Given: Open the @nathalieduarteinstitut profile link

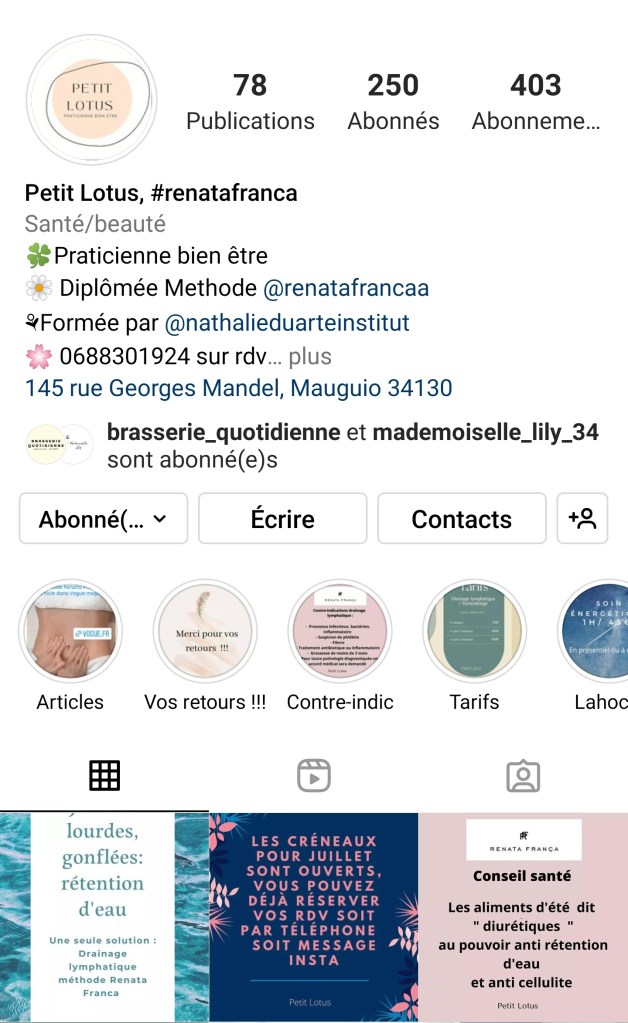Looking at the screenshot, I should point(287,323).
